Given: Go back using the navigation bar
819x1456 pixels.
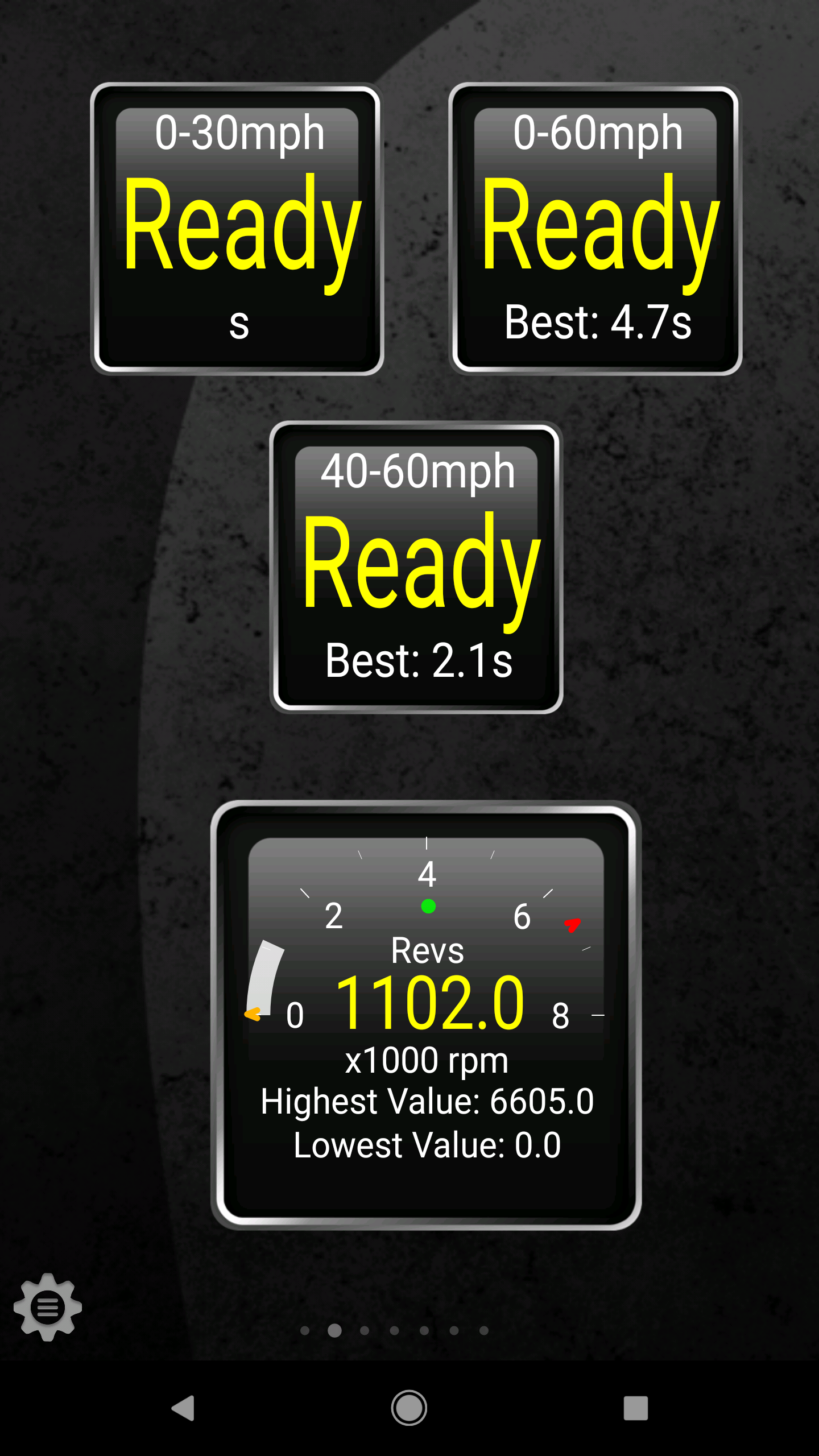Looking at the screenshot, I should pyautogui.click(x=183, y=1408).
